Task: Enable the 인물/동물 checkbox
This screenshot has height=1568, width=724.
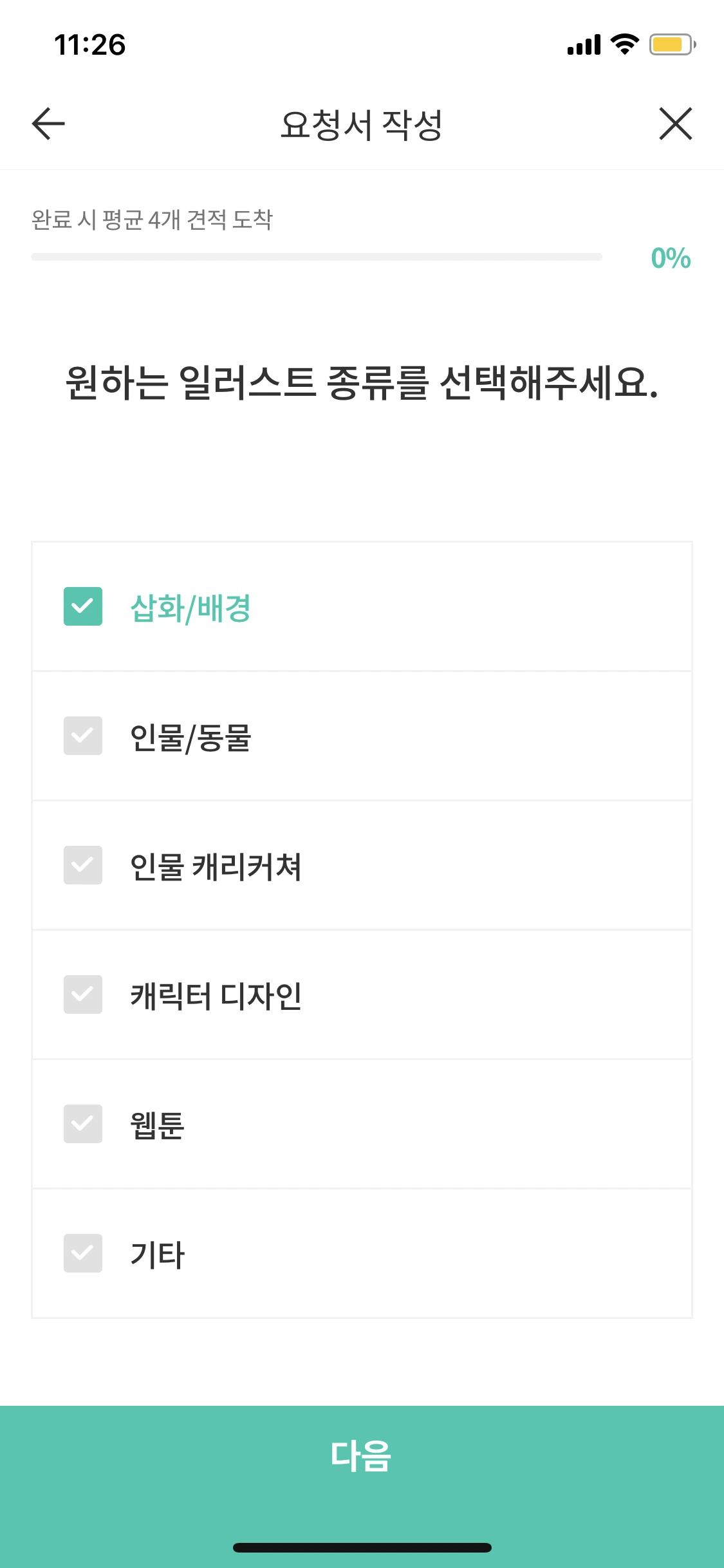Action: click(x=82, y=736)
